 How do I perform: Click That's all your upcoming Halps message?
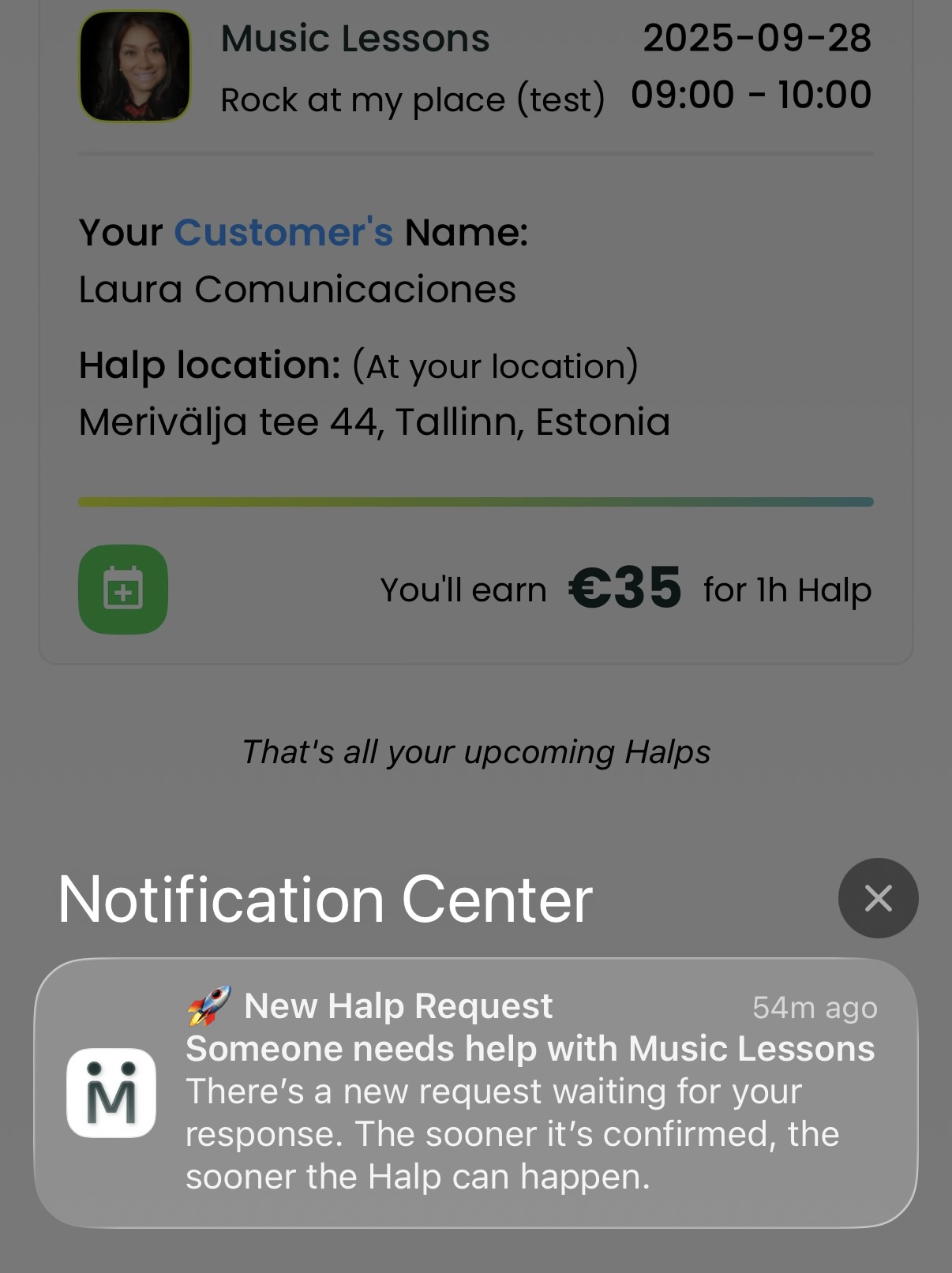pyautogui.click(x=475, y=751)
